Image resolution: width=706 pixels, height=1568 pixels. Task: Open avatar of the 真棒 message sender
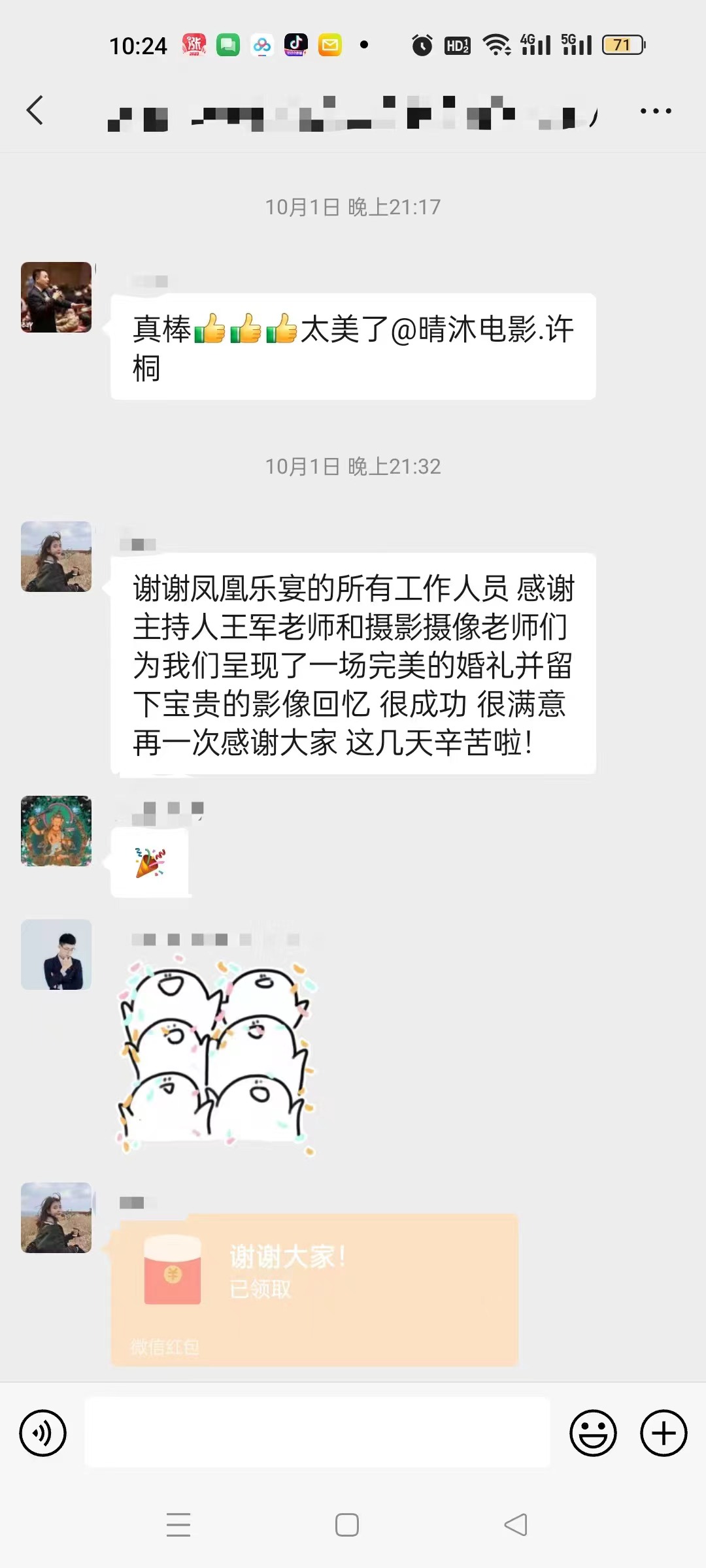[56, 297]
